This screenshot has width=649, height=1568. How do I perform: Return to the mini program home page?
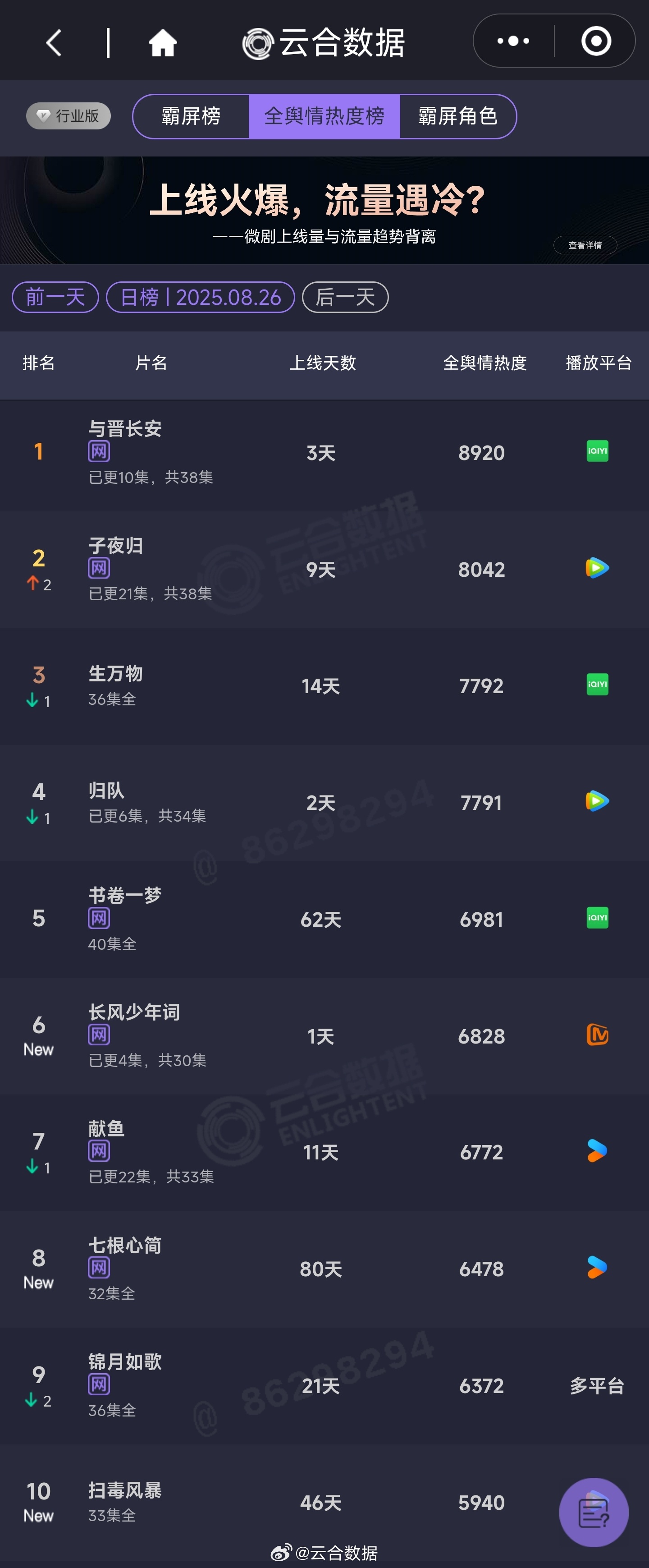(162, 42)
